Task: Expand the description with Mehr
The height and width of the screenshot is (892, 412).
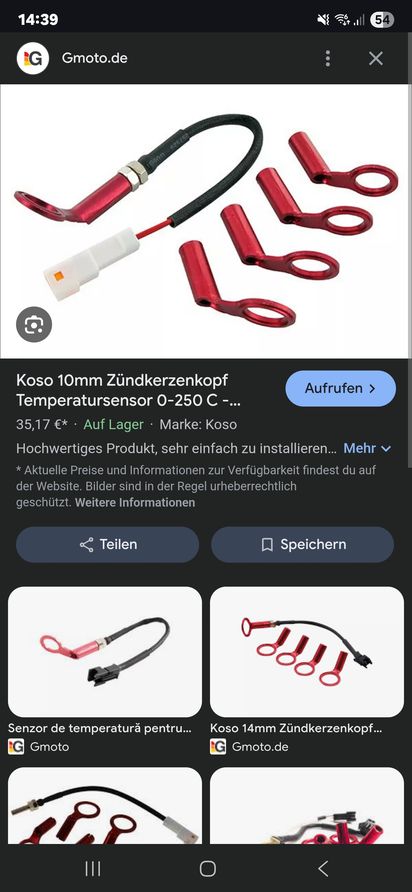Action: point(367,448)
